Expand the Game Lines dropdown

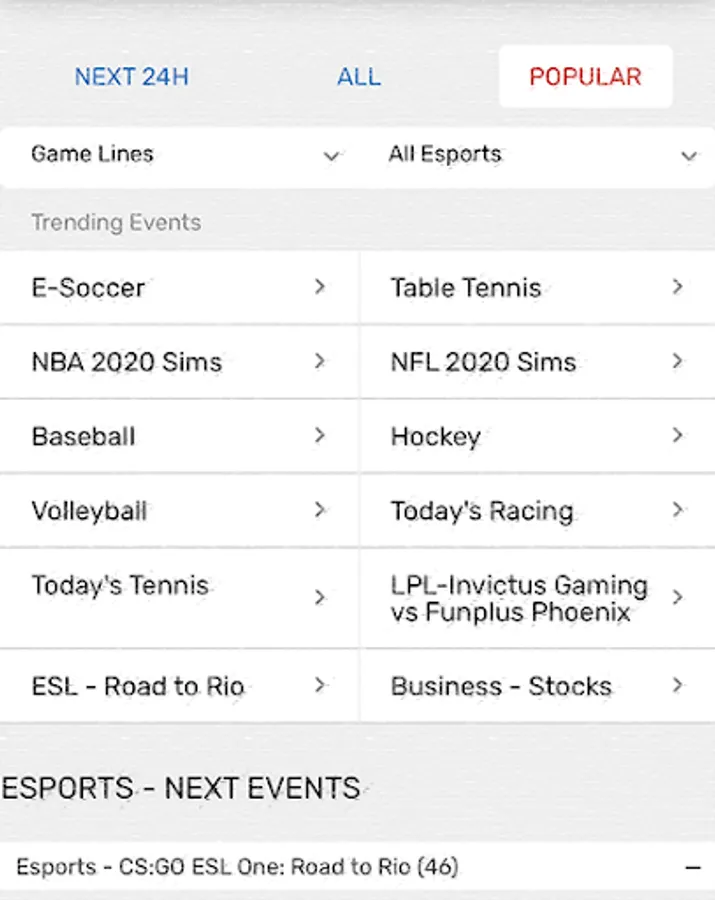pos(180,155)
